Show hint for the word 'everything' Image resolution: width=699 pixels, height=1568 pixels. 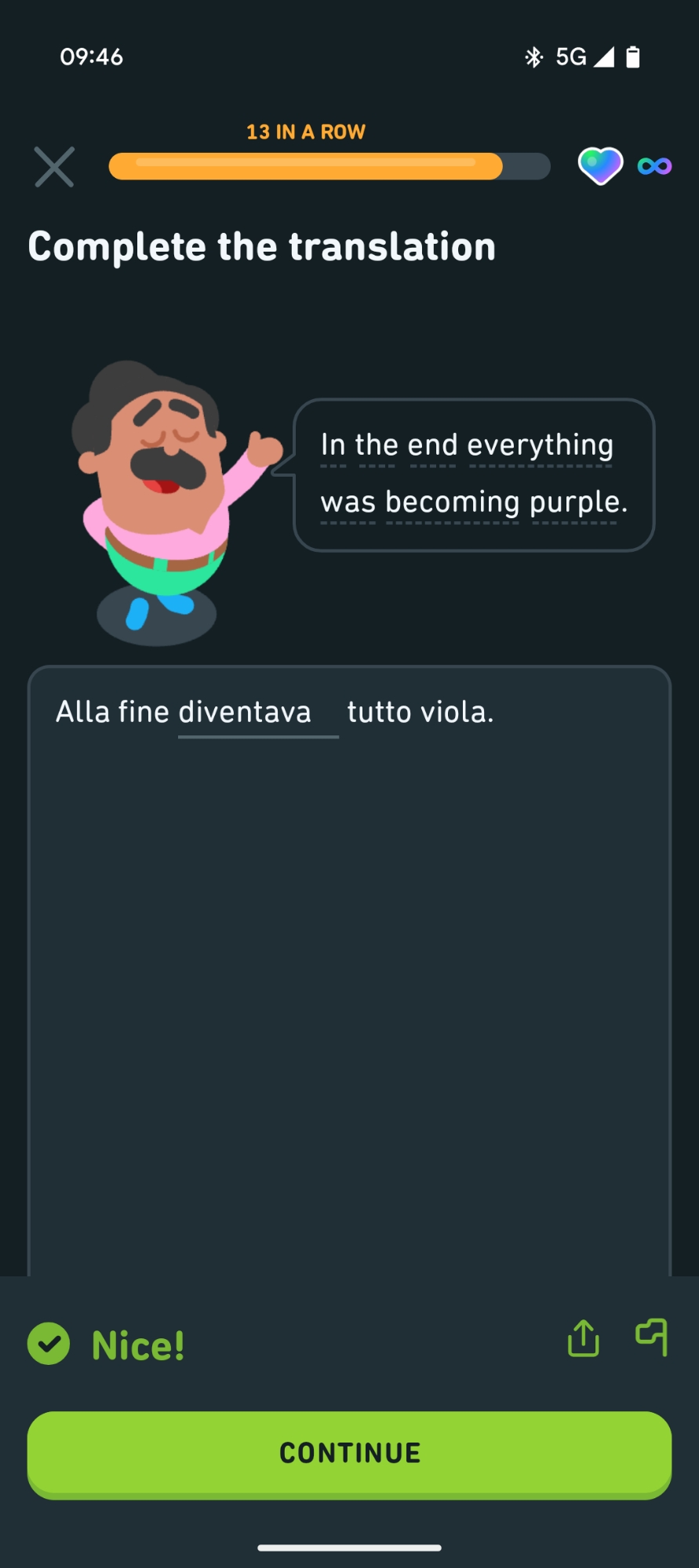click(x=540, y=445)
